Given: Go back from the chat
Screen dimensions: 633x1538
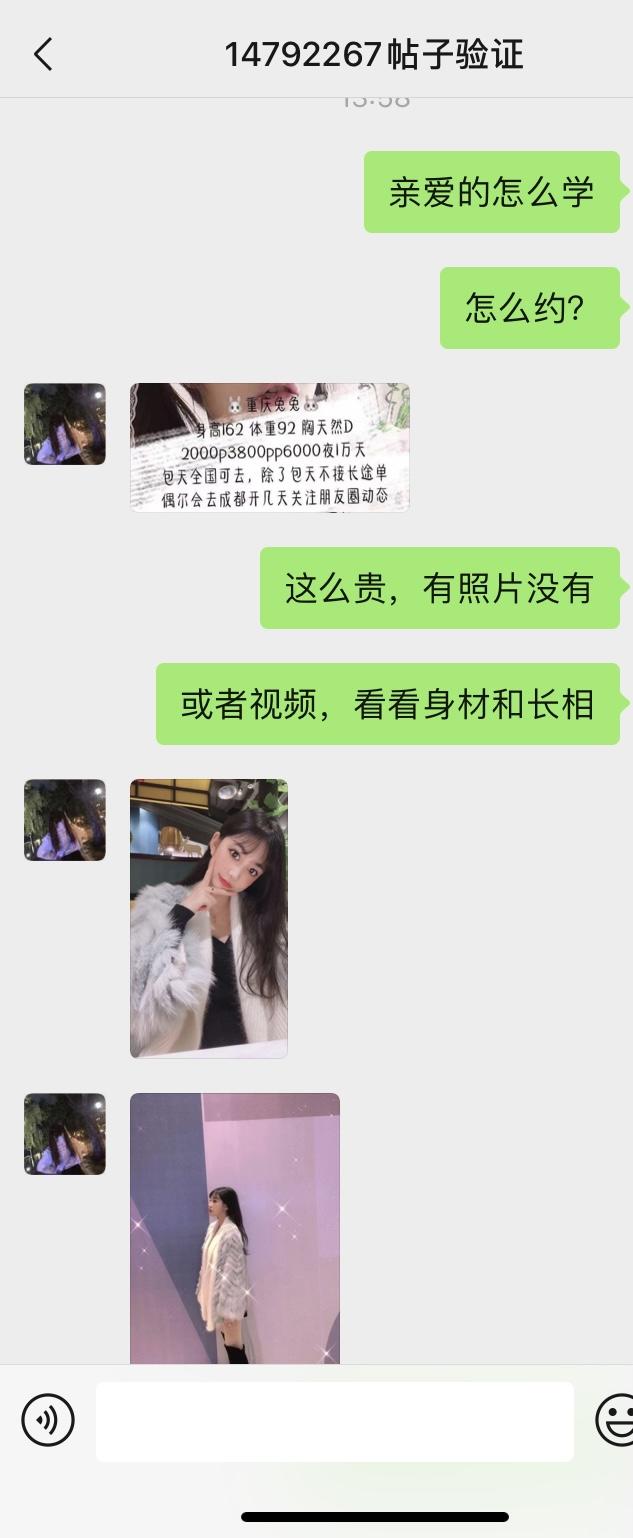Looking at the screenshot, I should pyautogui.click(x=43, y=54).
